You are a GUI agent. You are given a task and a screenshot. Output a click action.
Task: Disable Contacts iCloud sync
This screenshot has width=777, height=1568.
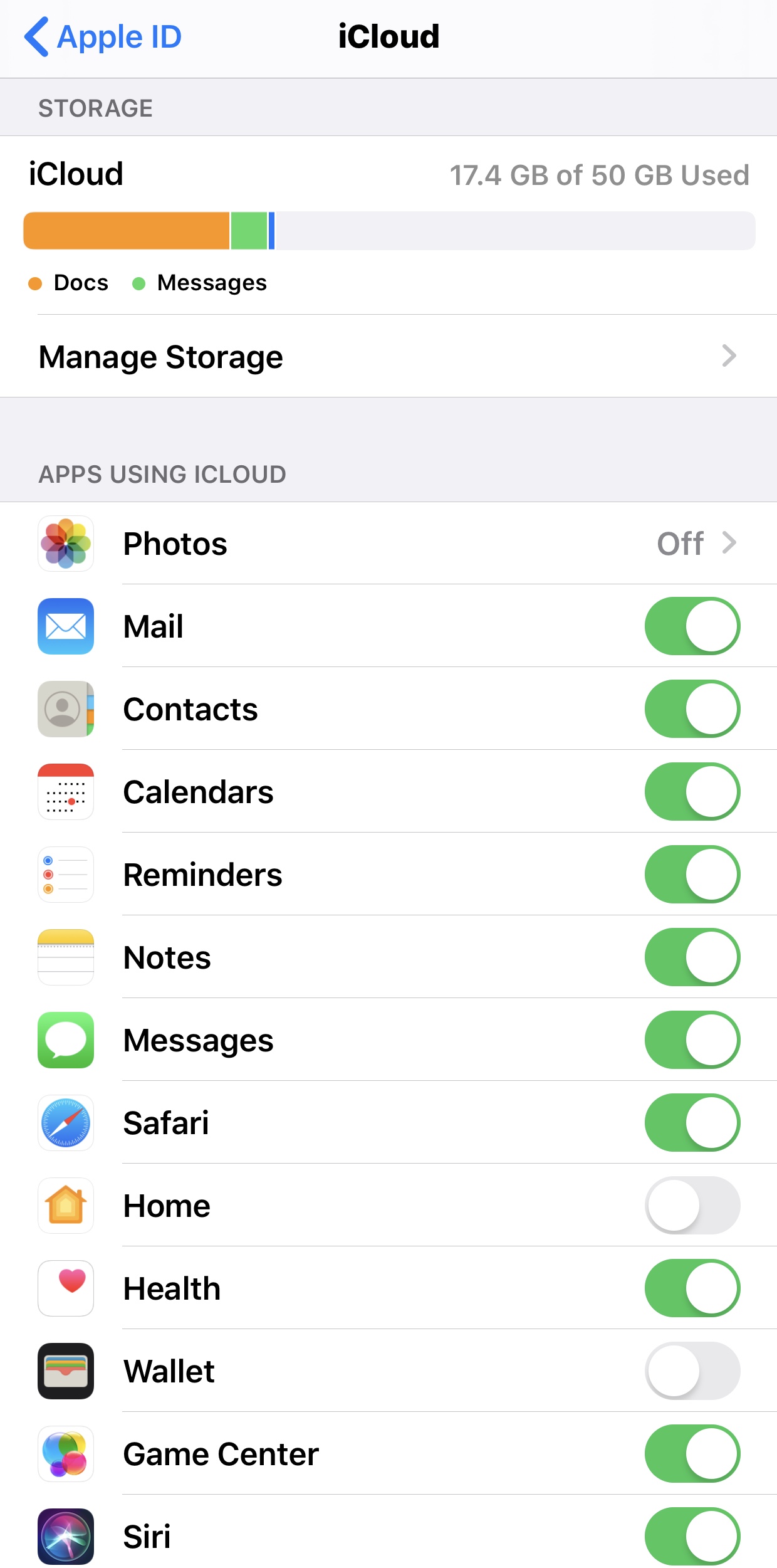[x=692, y=709]
